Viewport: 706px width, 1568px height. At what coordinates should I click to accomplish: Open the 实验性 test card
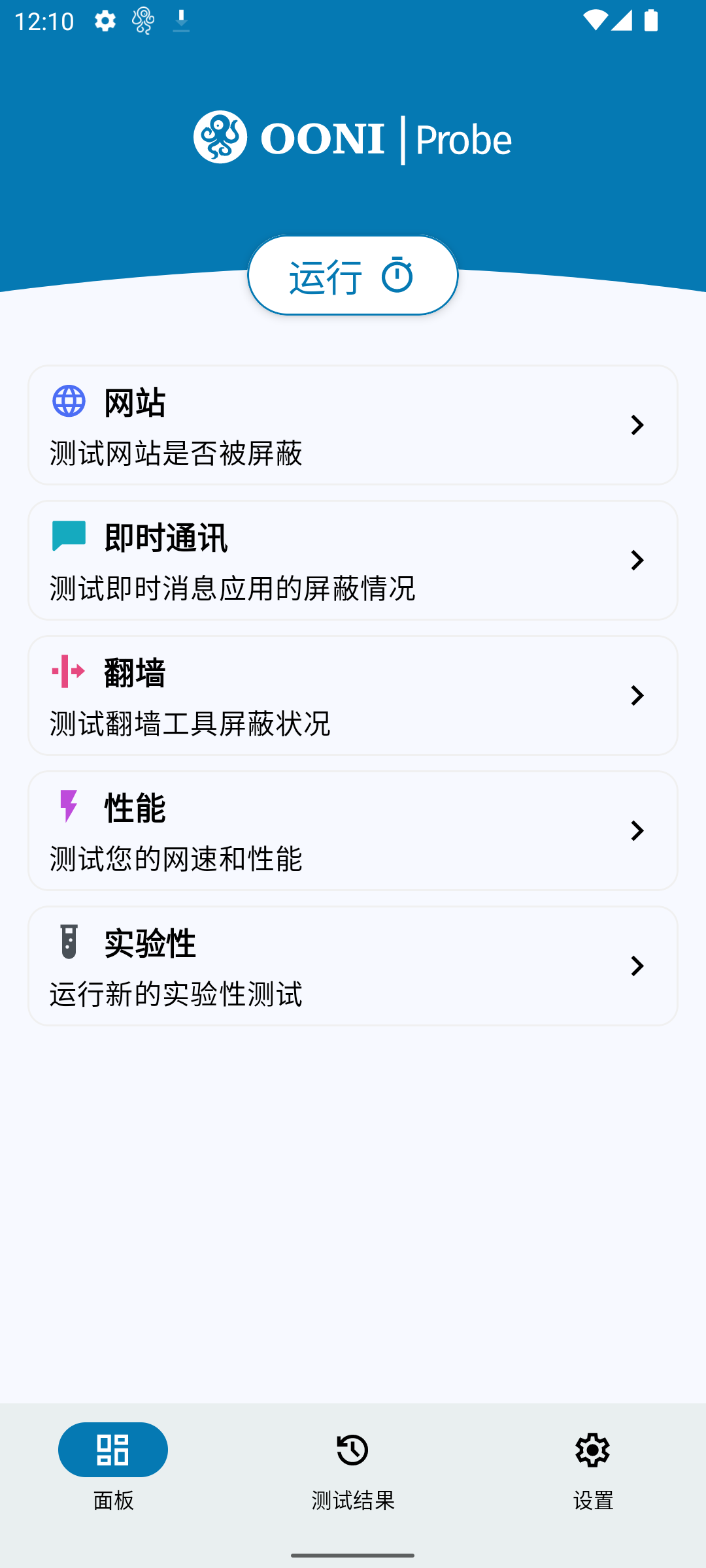pyautogui.click(x=352, y=966)
